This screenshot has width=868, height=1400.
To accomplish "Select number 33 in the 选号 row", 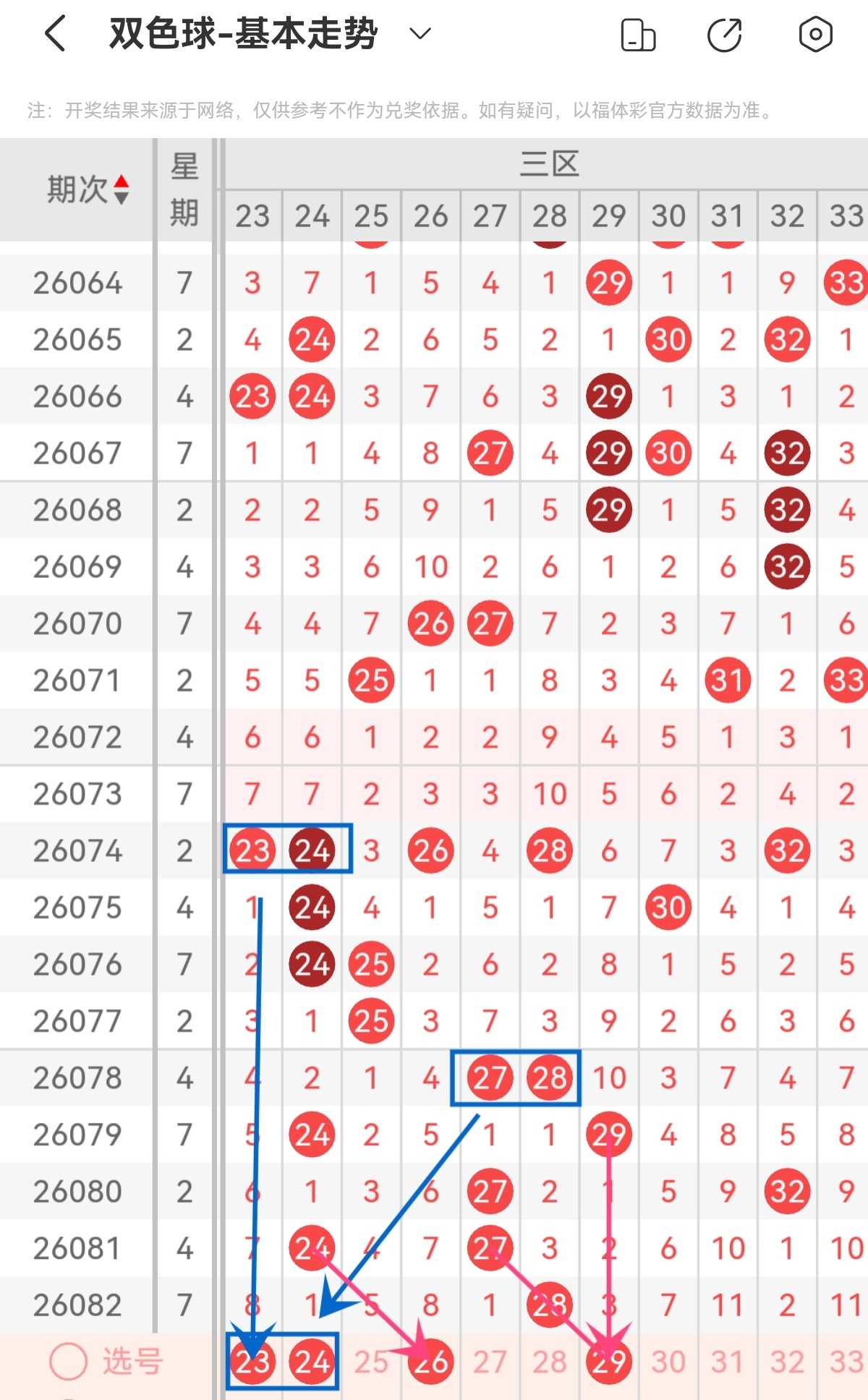I will (846, 1362).
